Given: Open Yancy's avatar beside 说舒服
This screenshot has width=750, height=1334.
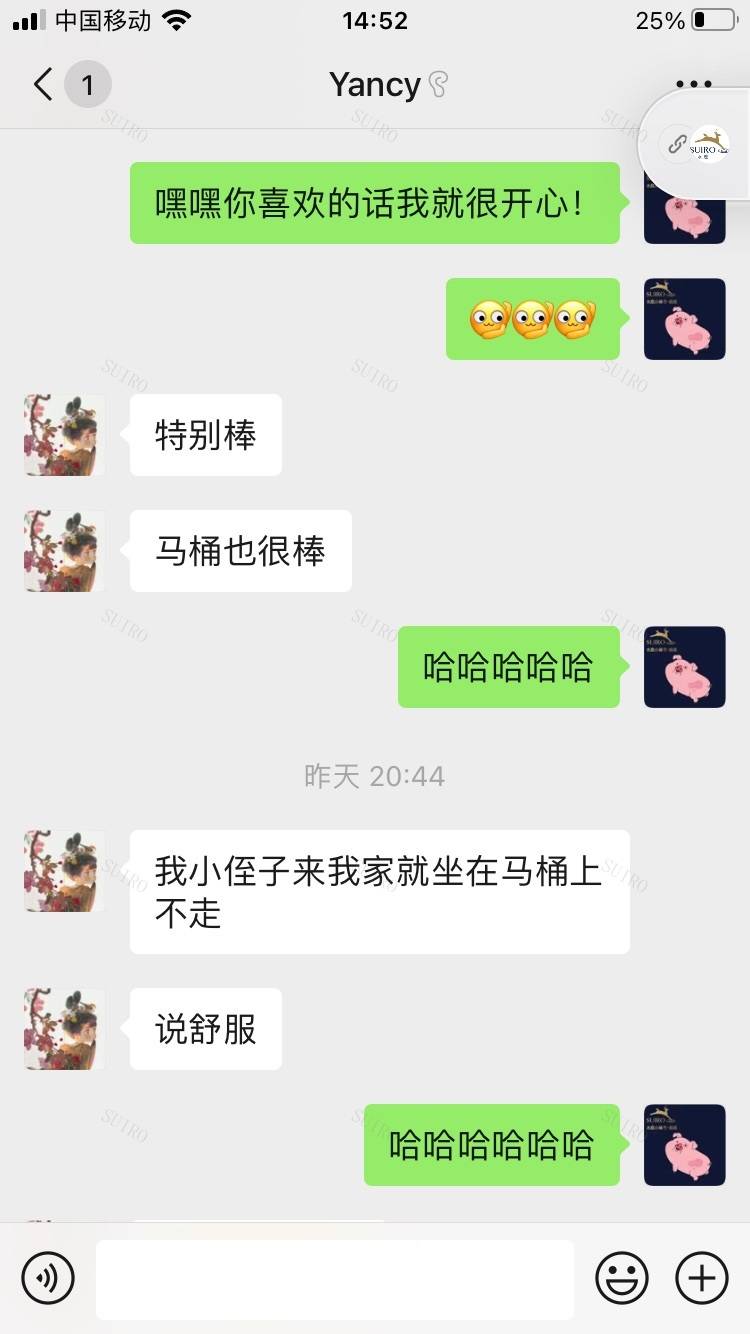Looking at the screenshot, I should (x=64, y=1029).
